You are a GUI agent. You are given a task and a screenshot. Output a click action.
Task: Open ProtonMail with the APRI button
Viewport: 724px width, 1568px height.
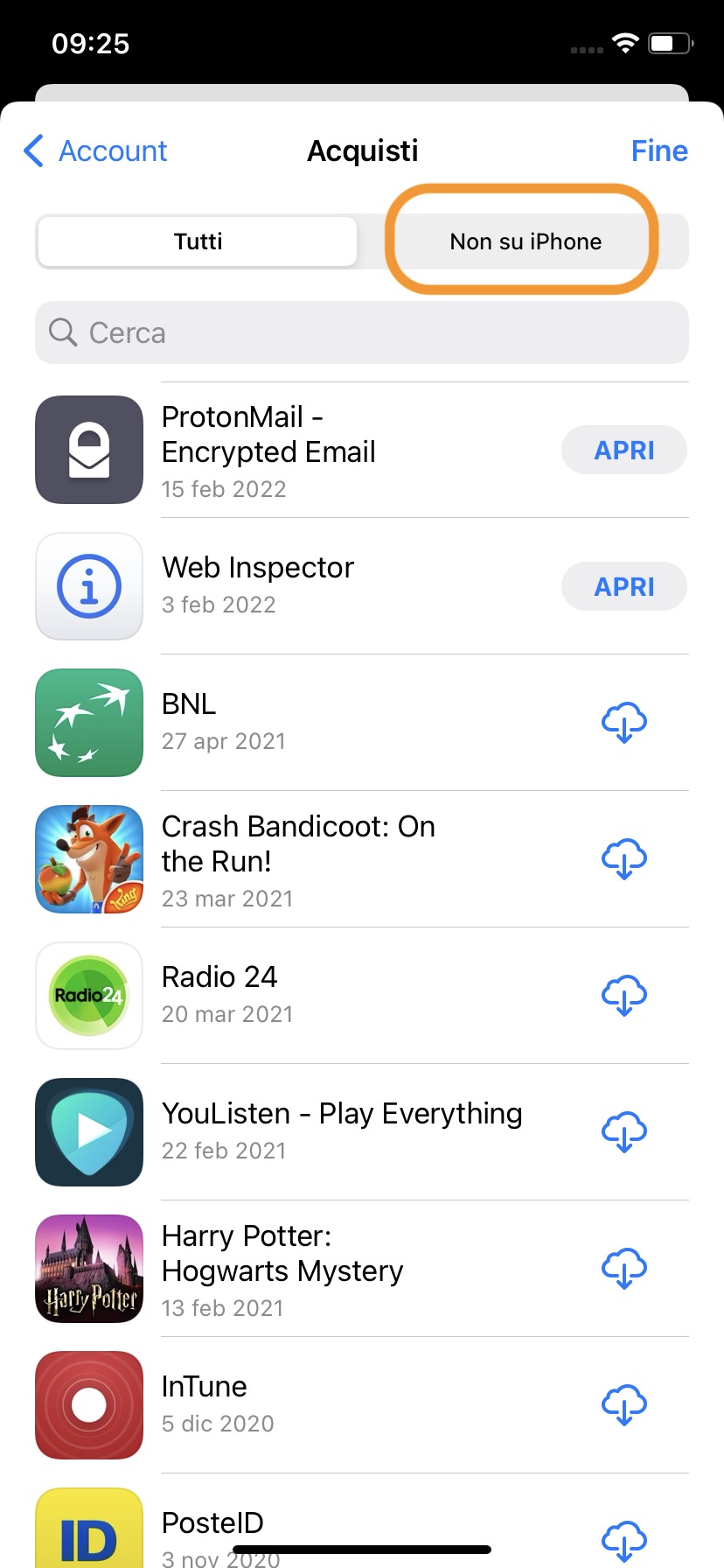click(623, 450)
